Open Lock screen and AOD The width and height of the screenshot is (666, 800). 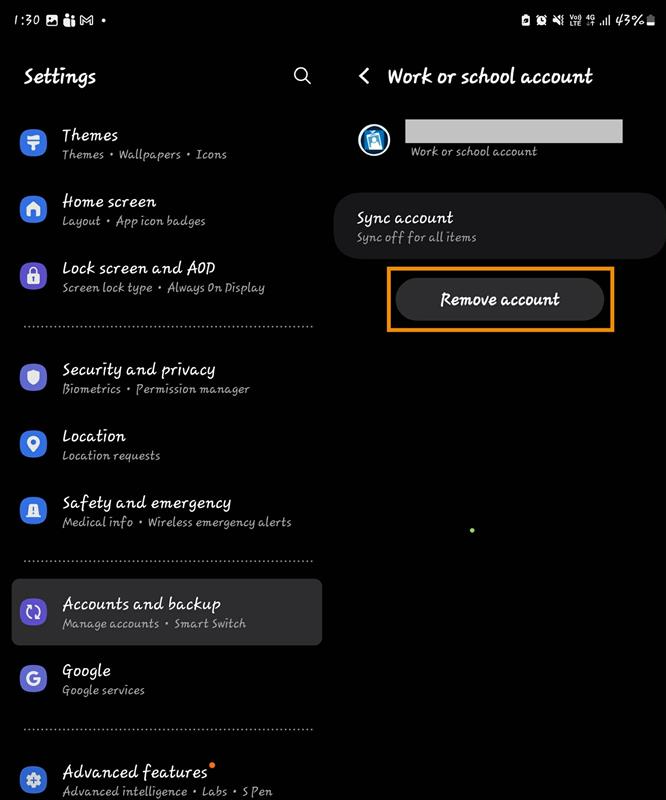click(x=166, y=277)
